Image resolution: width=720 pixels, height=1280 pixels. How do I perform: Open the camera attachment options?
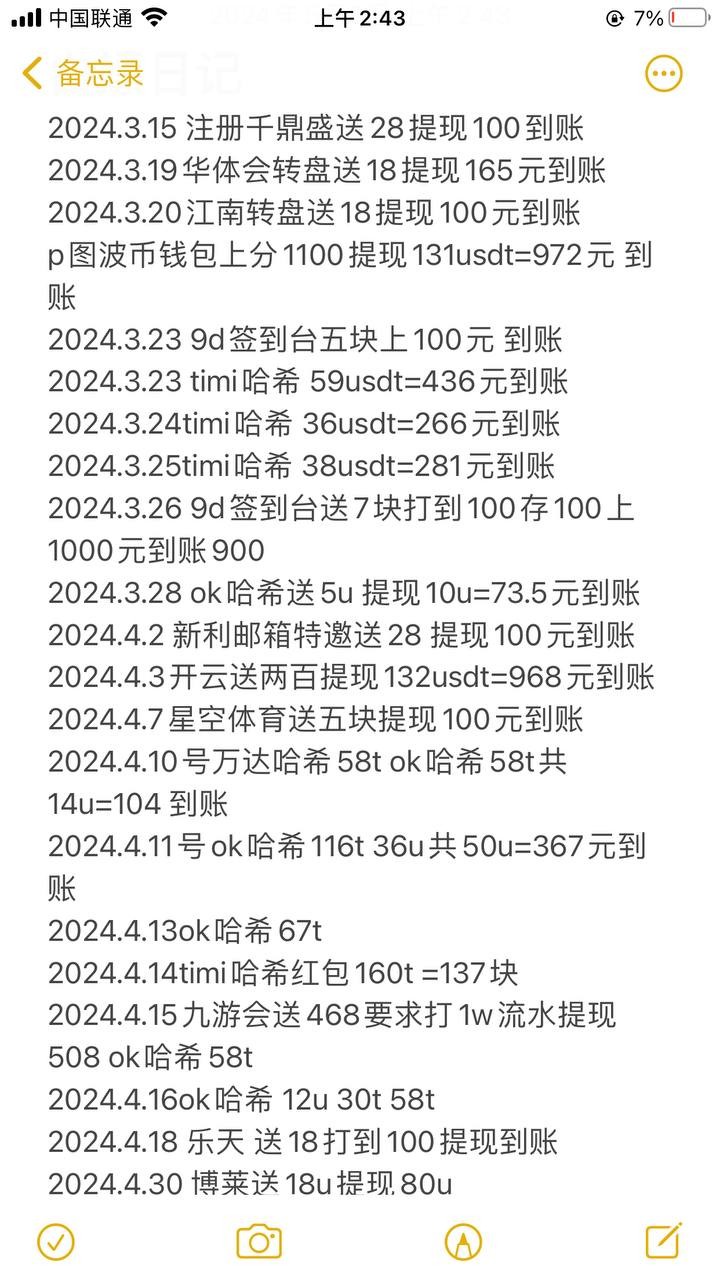coord(259,1241)
